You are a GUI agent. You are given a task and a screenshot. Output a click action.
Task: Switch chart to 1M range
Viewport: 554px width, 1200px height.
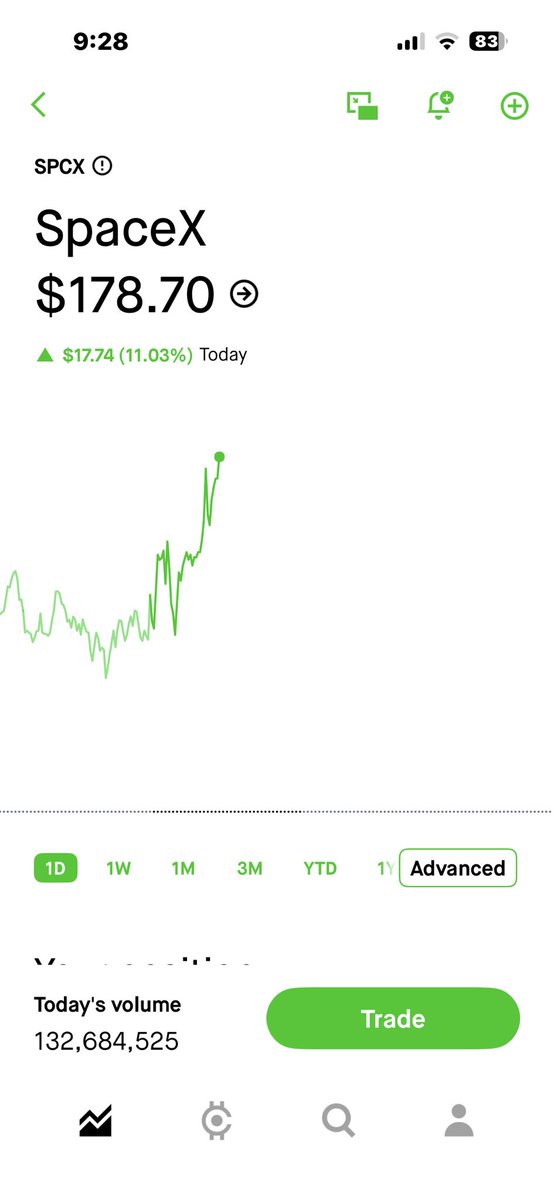[x=183, y=868]
